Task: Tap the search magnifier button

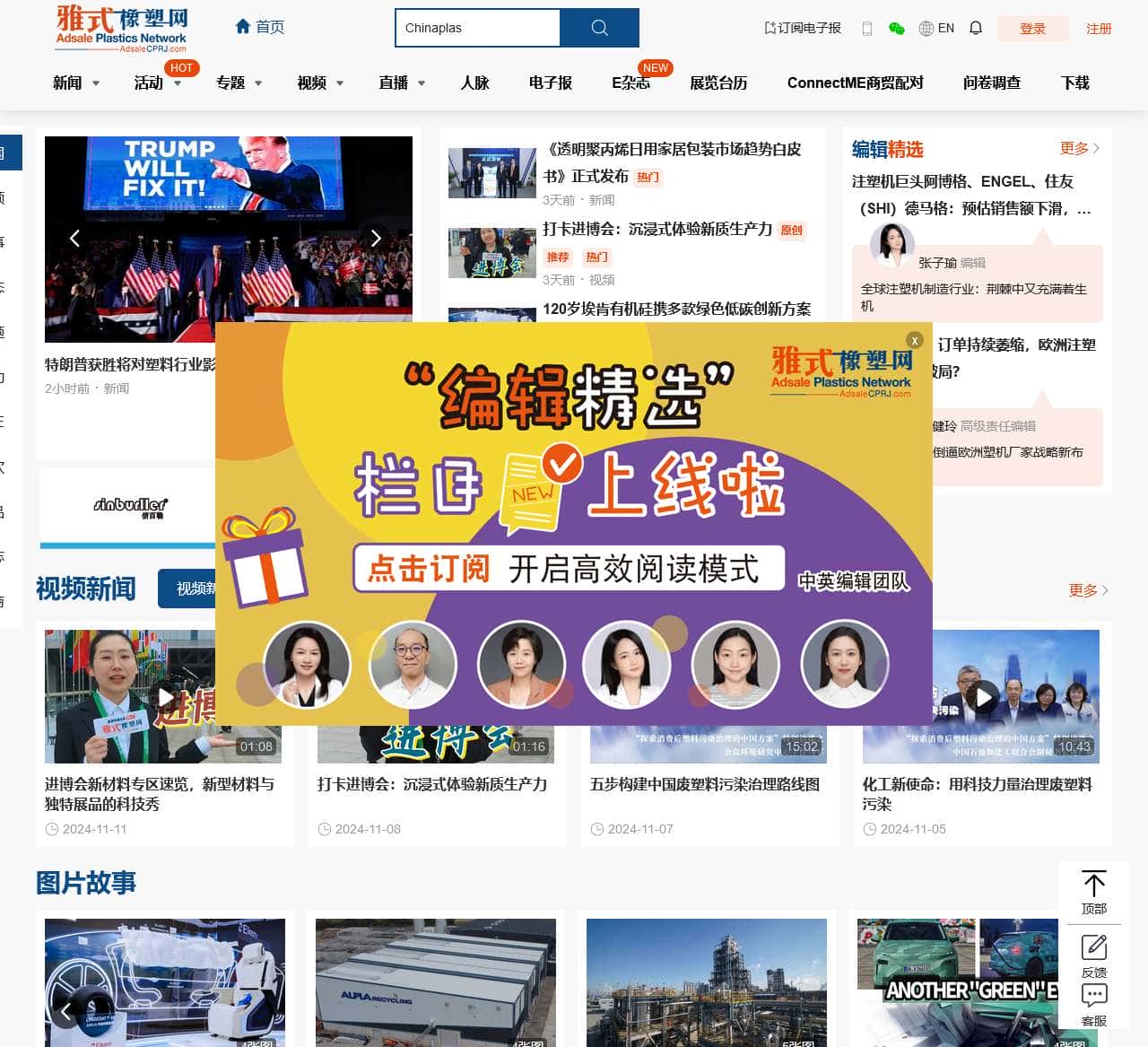Action: [x=599, y=28]
